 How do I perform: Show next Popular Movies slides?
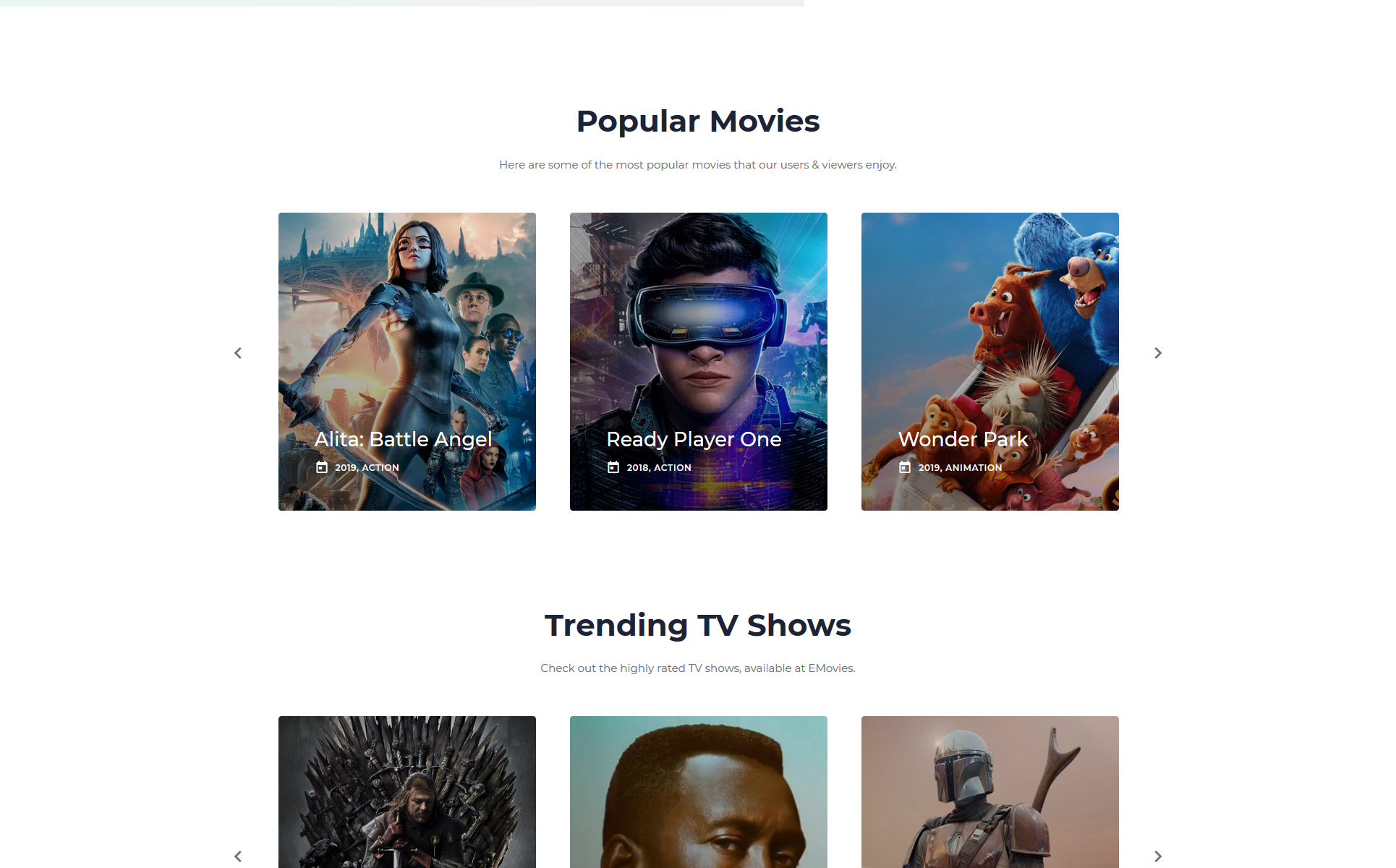1157,353
